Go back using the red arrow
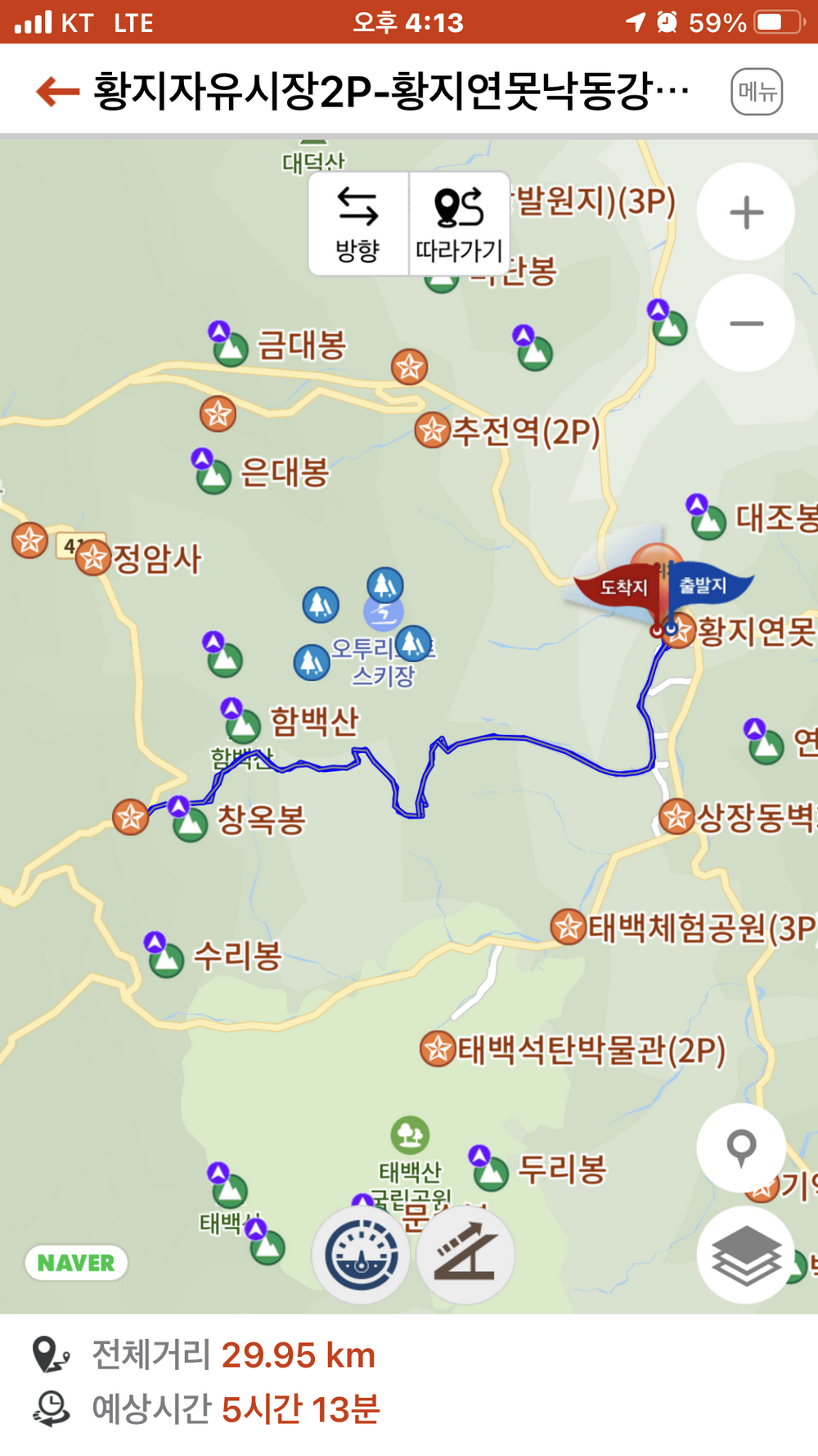Viewport: 818px width, 1456px height. (x=57, y=91)
